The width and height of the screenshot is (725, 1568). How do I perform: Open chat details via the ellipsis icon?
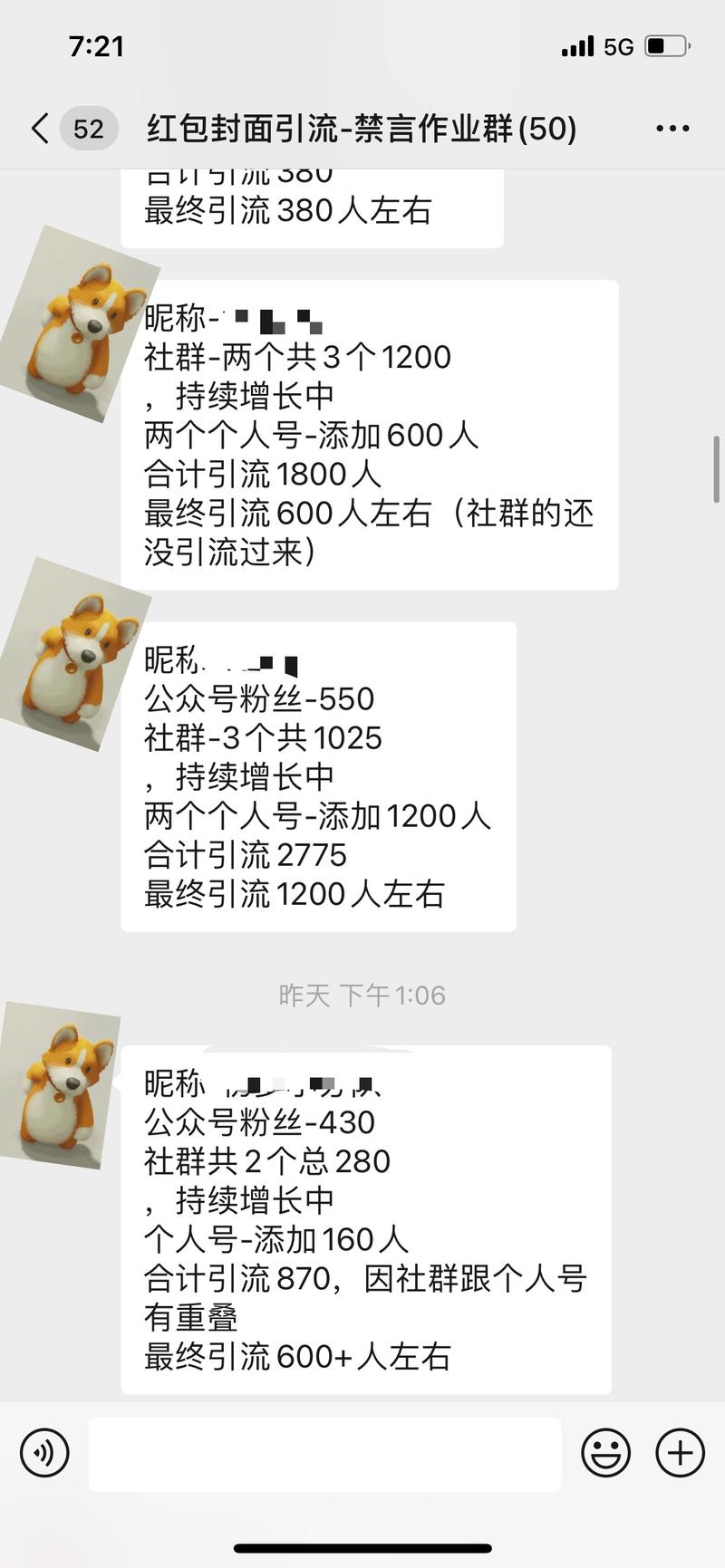[x=672, y=128]
